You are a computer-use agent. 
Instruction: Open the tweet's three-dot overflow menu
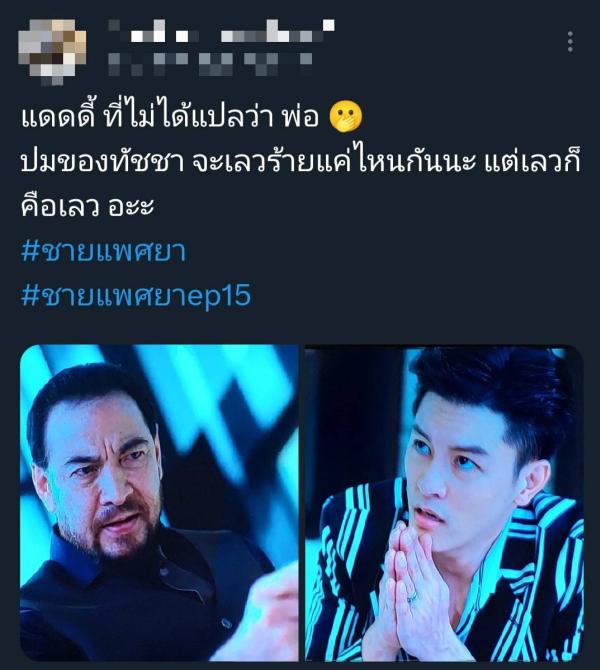pyautogui.click(x=570, y=41)
